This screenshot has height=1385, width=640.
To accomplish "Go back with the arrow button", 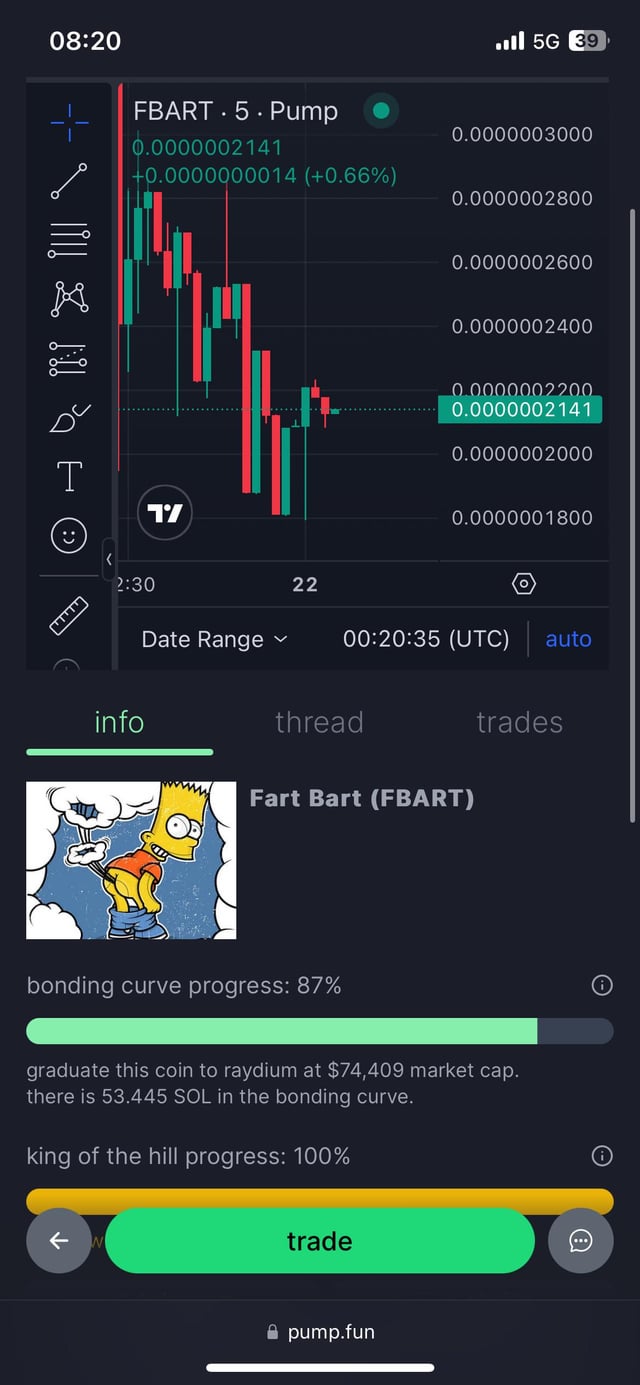I will pos(59,1241).
